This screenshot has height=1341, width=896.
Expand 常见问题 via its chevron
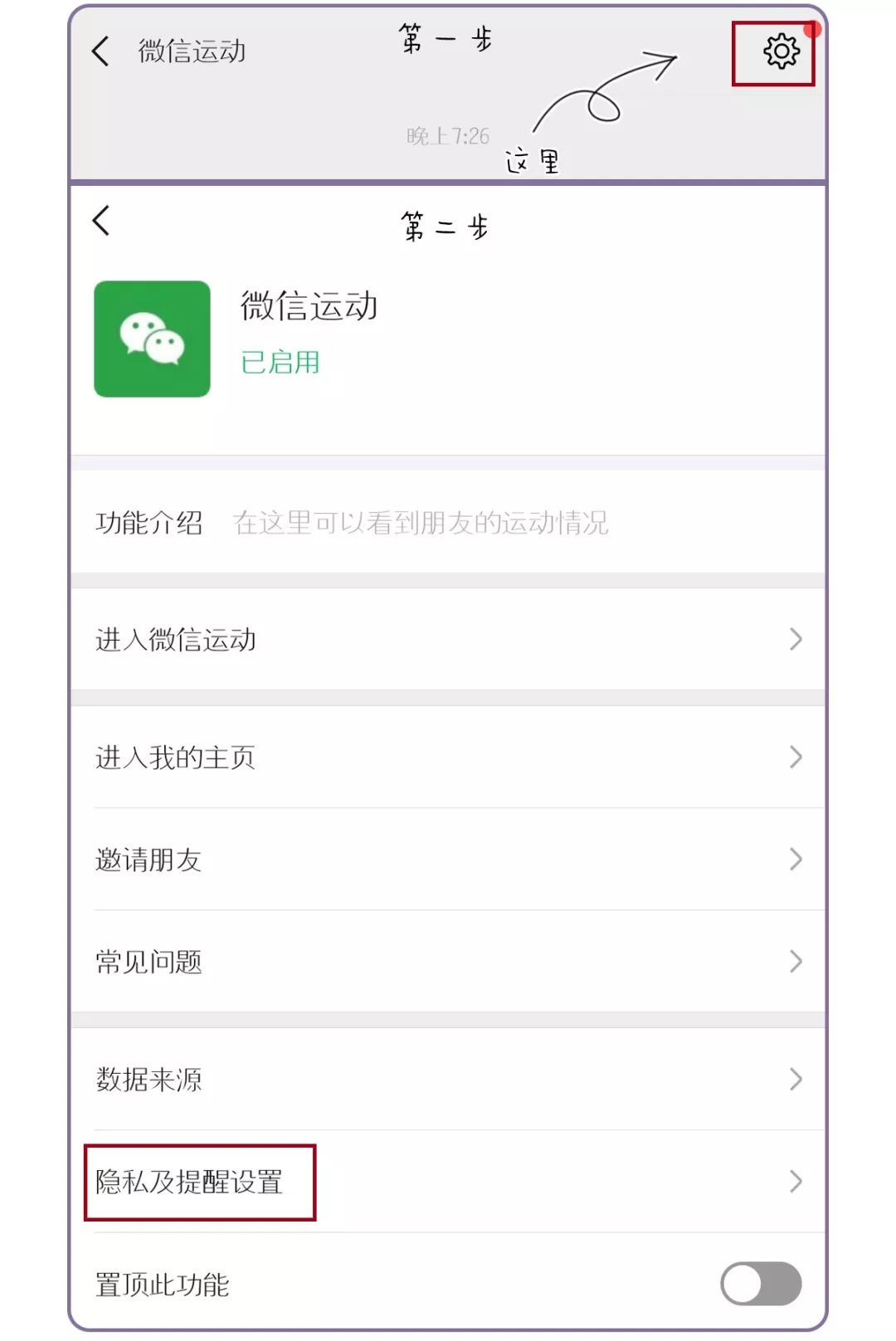pyautogui.click(x=796, y=962)
